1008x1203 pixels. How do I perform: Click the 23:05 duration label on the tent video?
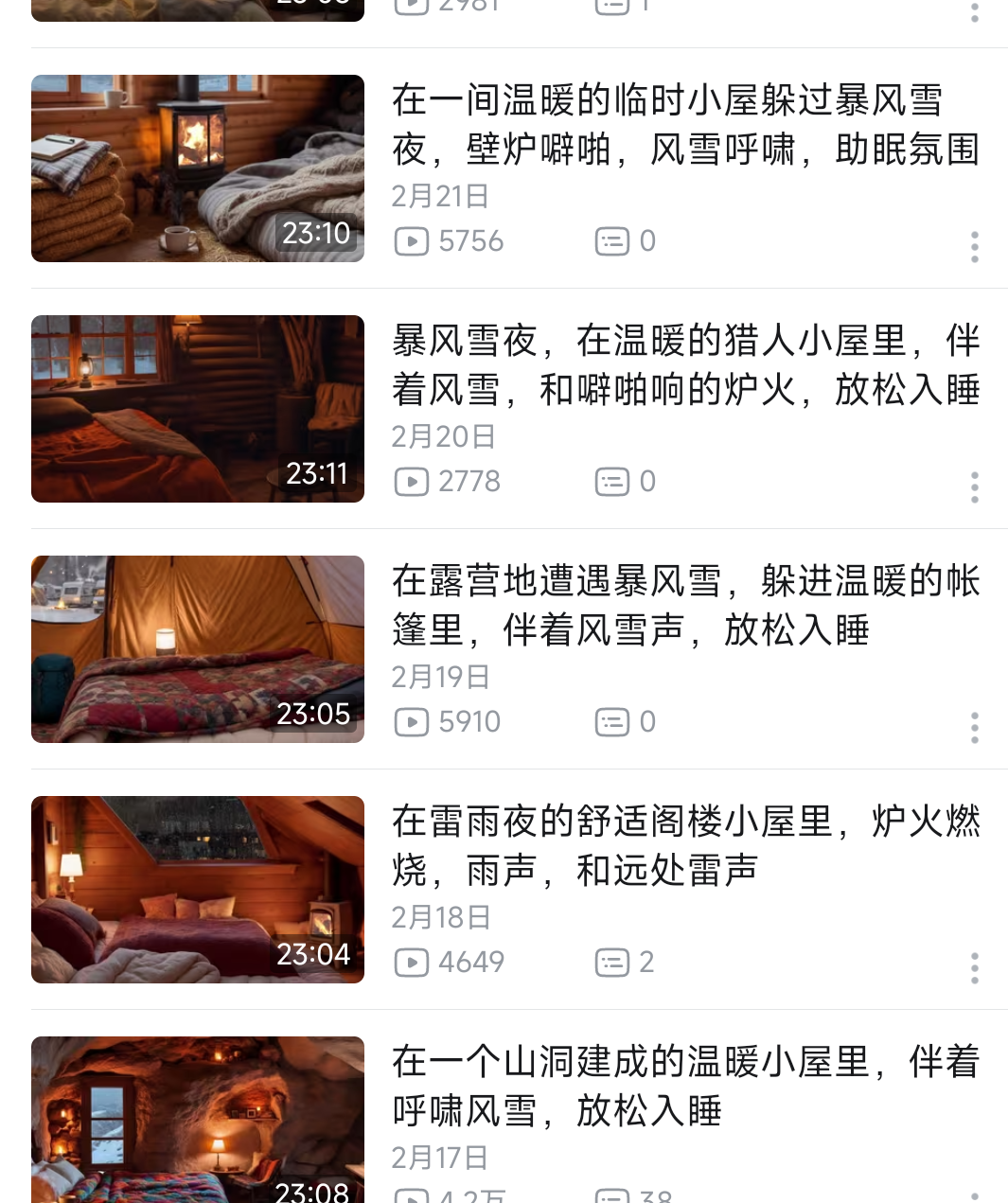tap(314, 714)
